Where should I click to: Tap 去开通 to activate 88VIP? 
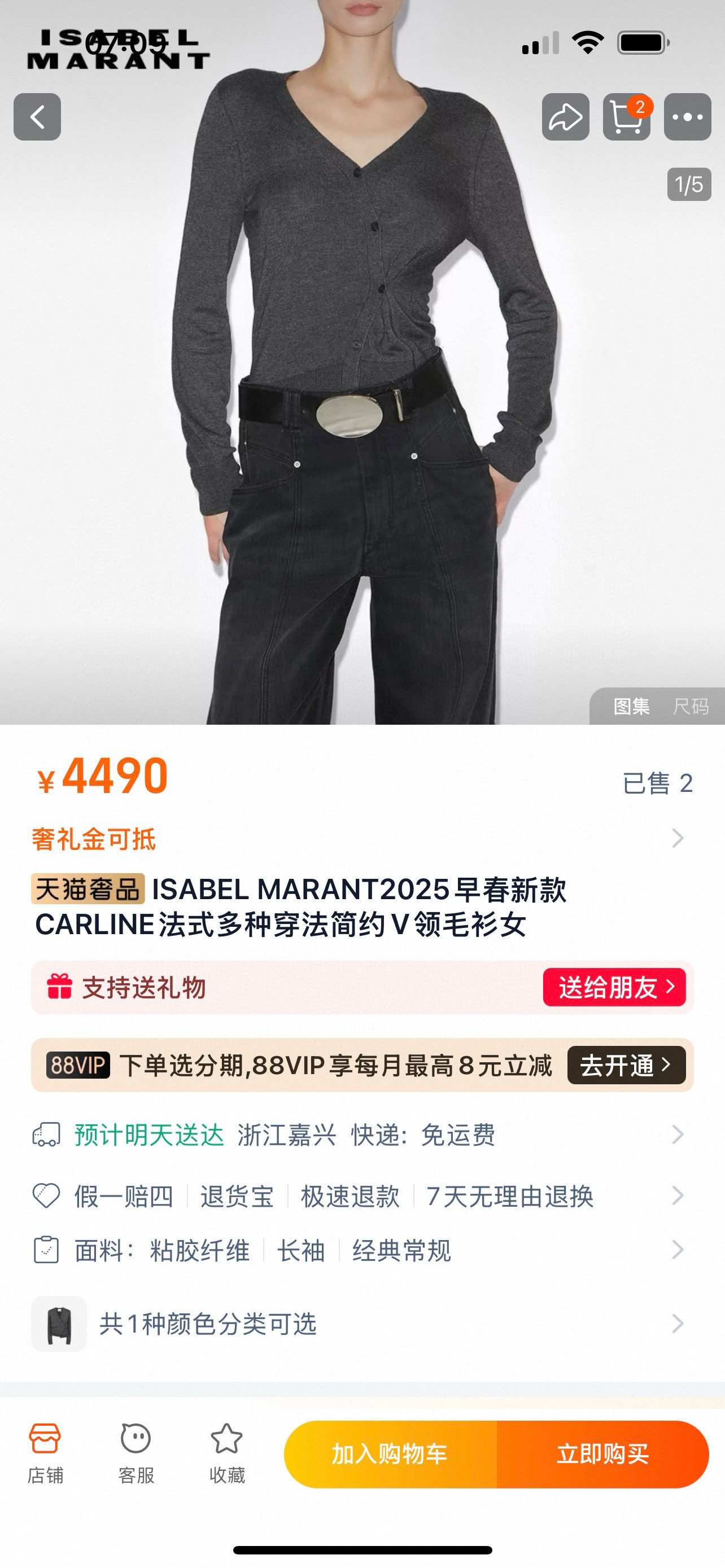(626, 1065)
